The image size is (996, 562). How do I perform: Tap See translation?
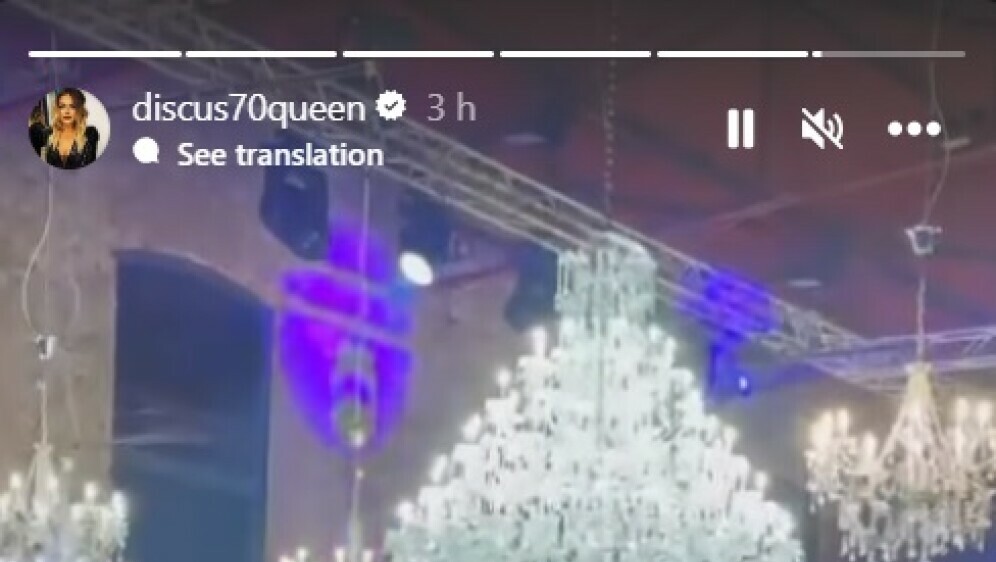[279, 155]
